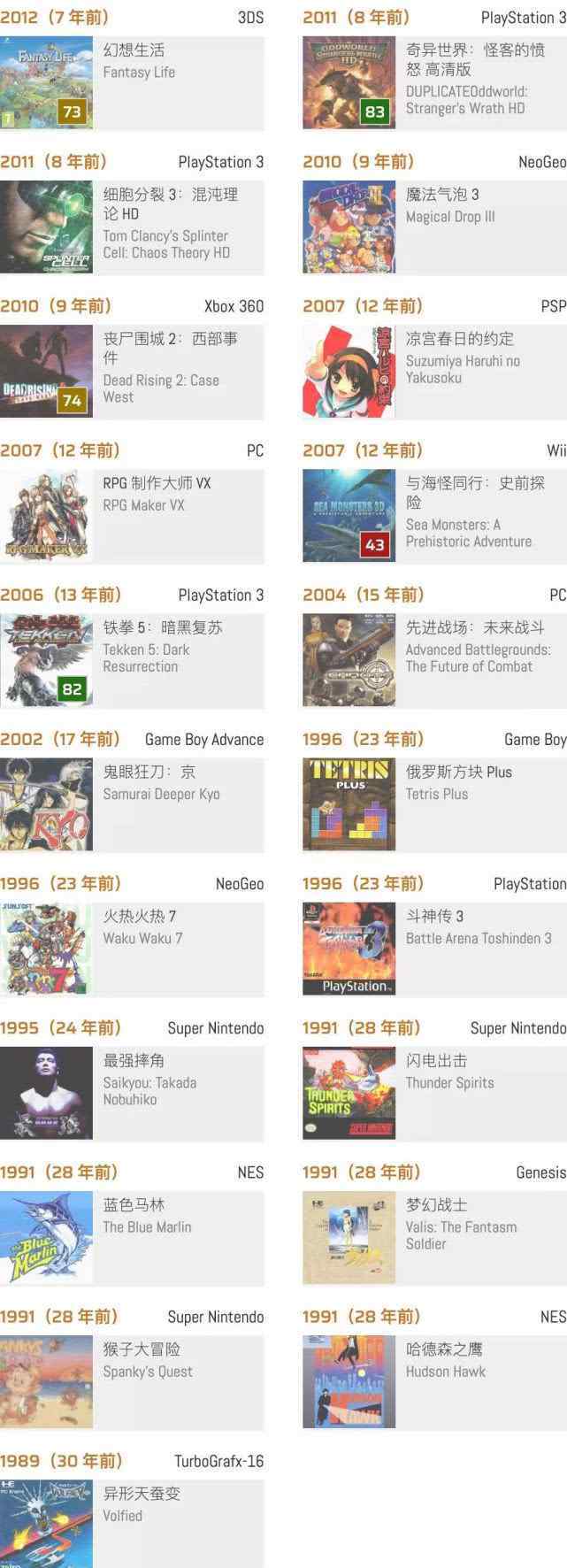This screenshot has height=1568, width=567.
Task: Open the Magical Drop III card
Action: (x=435, y=227)
